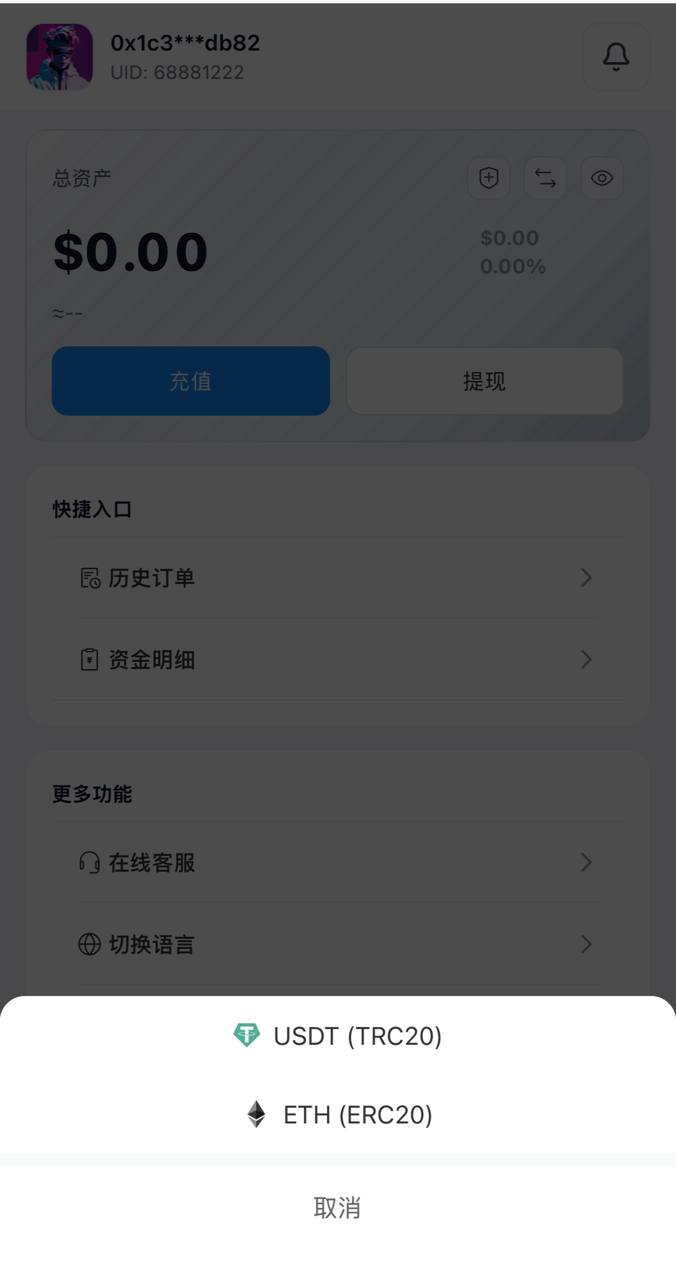Image resolution: width=676 pixels, height=1280 pixels.
Task: Tap 取消 to cancel selection
Action: point(338,1208)
